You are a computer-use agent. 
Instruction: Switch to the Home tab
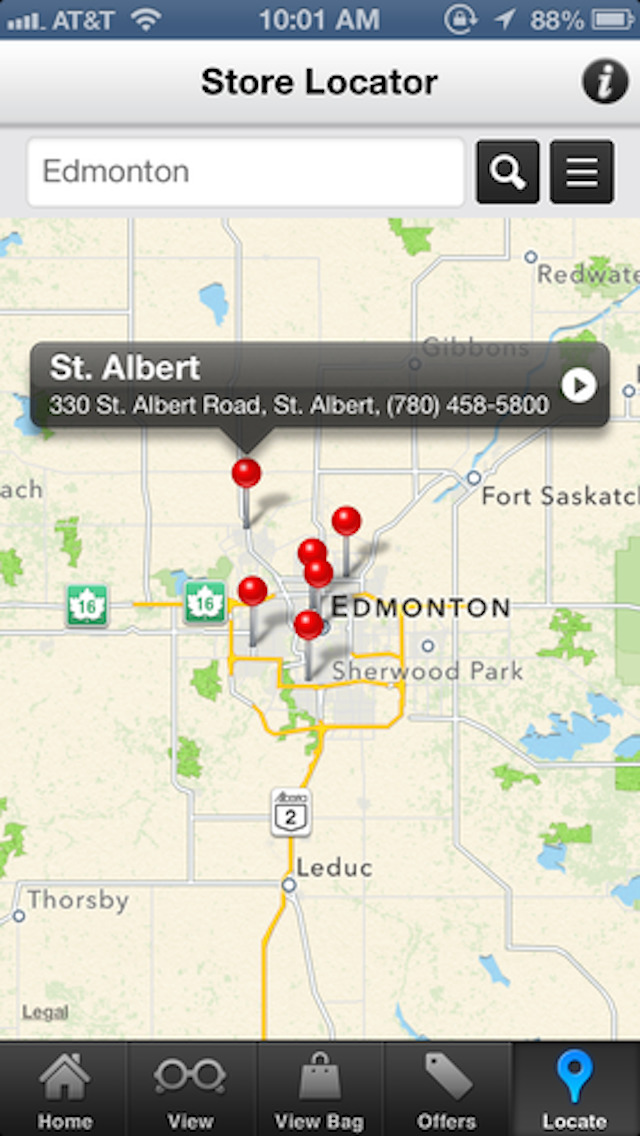click(64, 1090)
